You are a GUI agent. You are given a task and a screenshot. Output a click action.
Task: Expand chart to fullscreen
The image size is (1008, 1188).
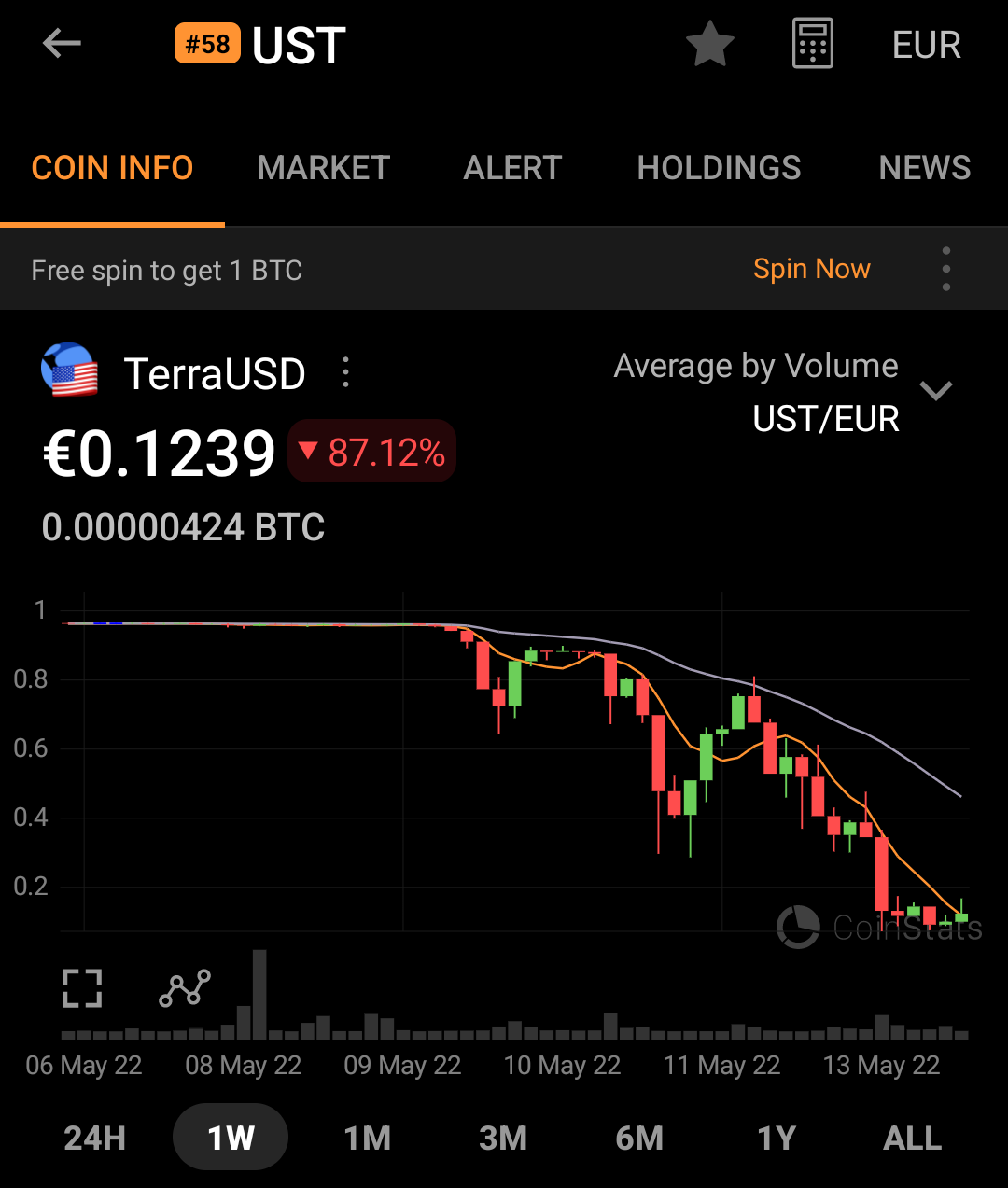[82, 988]
